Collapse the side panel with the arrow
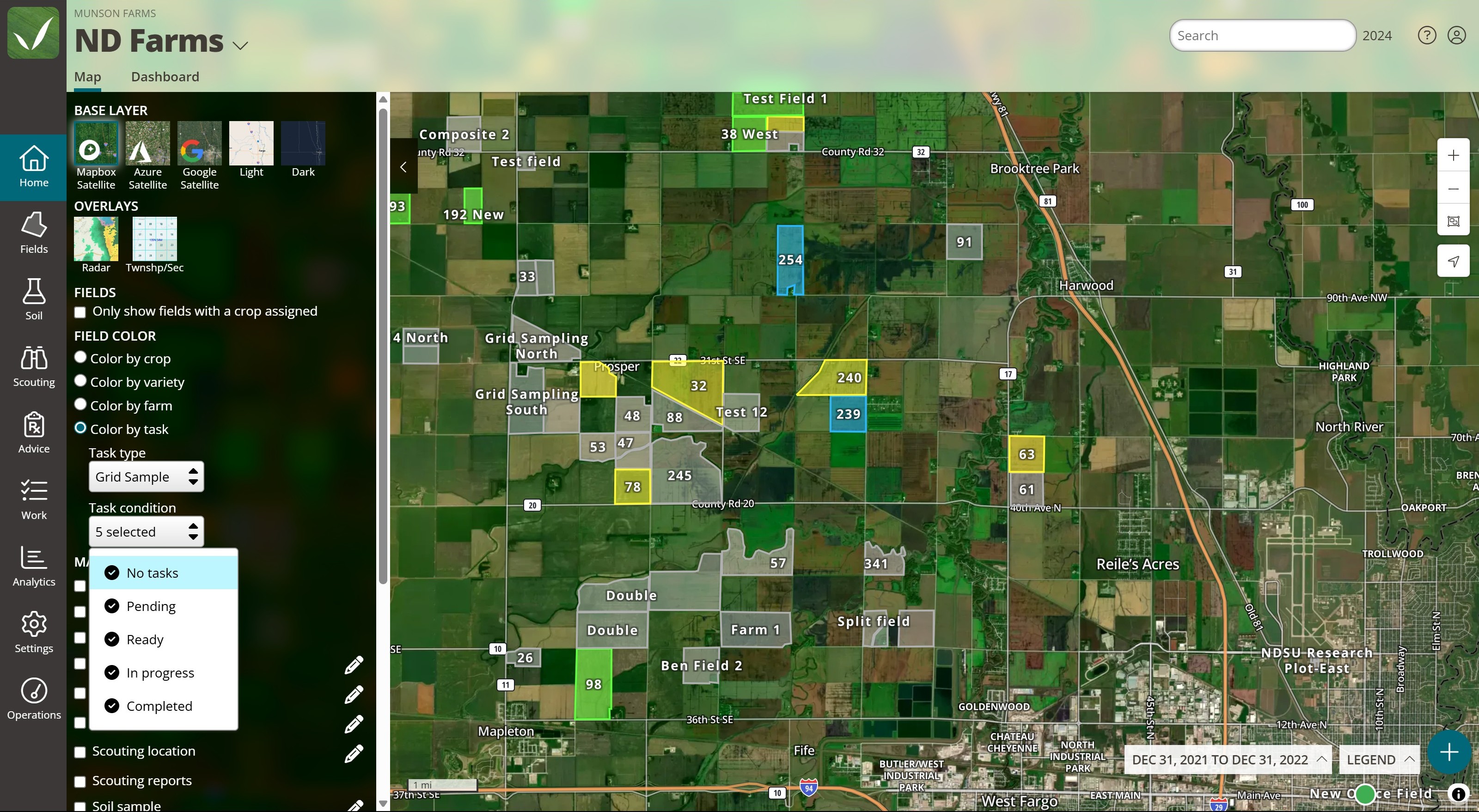This screenshot has width=1479, height=812. [403, 166]
